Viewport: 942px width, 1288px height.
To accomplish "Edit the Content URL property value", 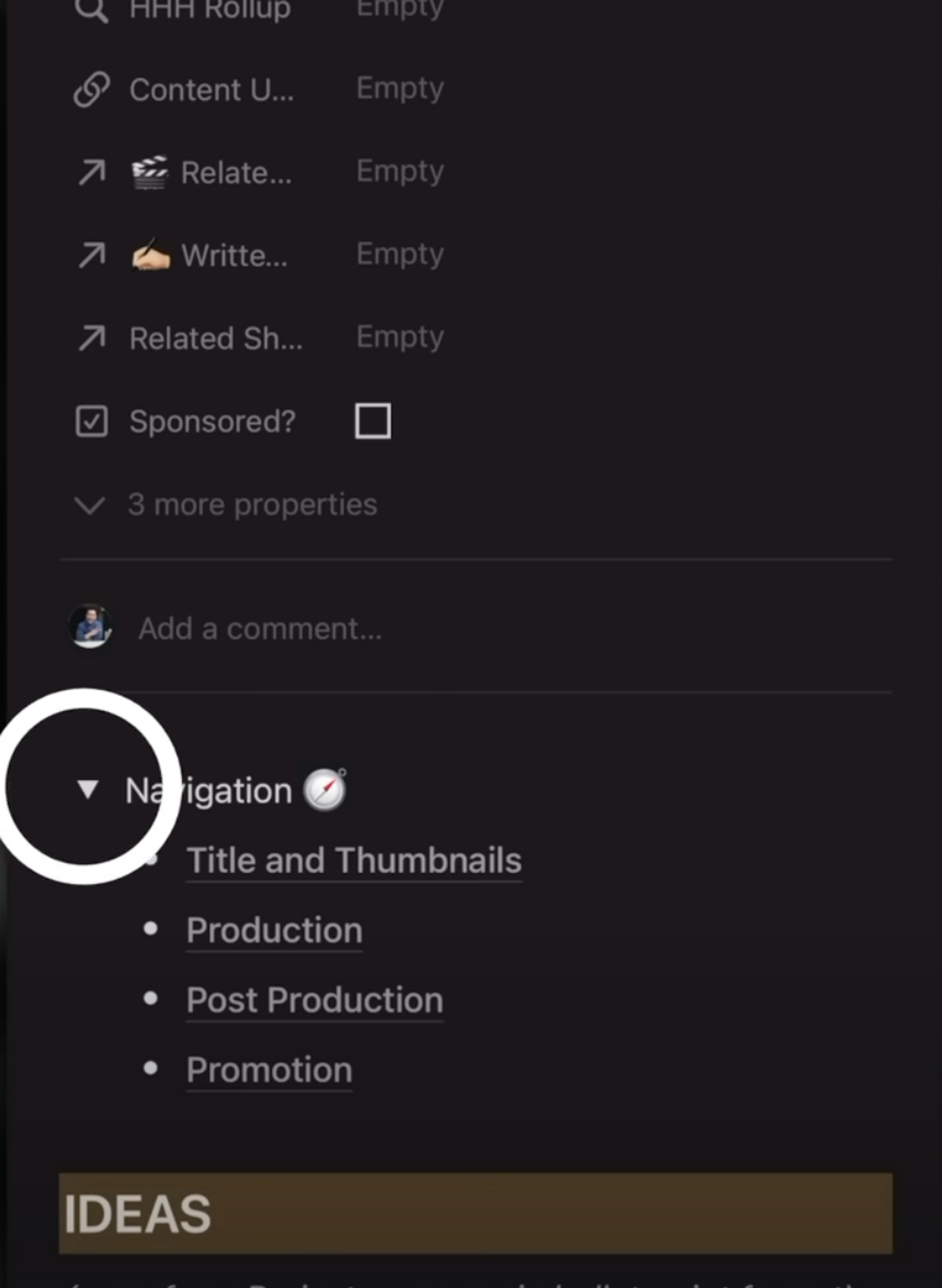I will 400,89.
